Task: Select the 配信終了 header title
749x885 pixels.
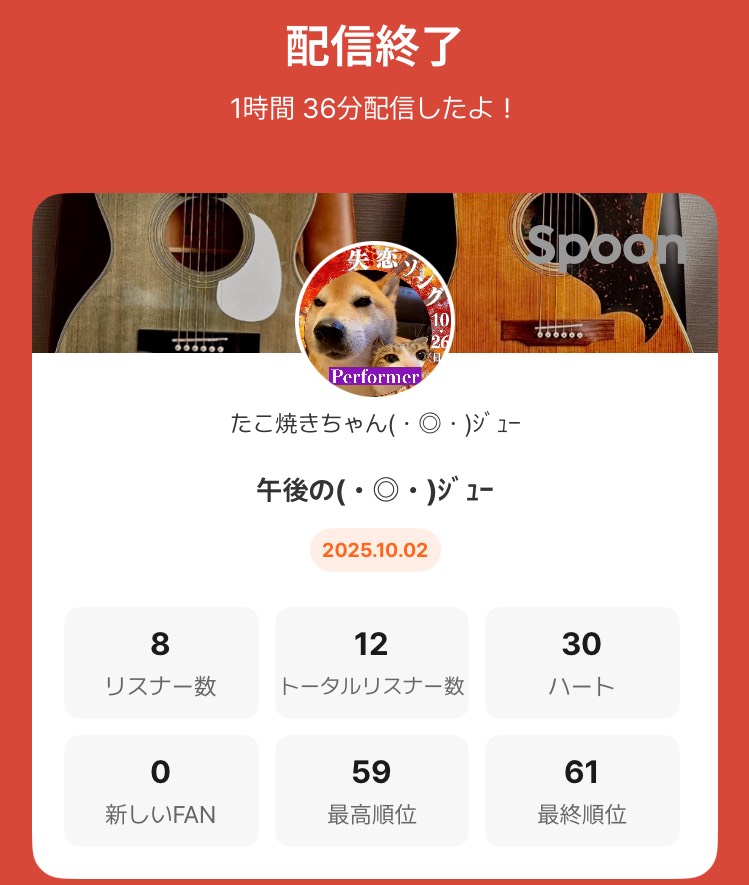Action: pos(374,45)
